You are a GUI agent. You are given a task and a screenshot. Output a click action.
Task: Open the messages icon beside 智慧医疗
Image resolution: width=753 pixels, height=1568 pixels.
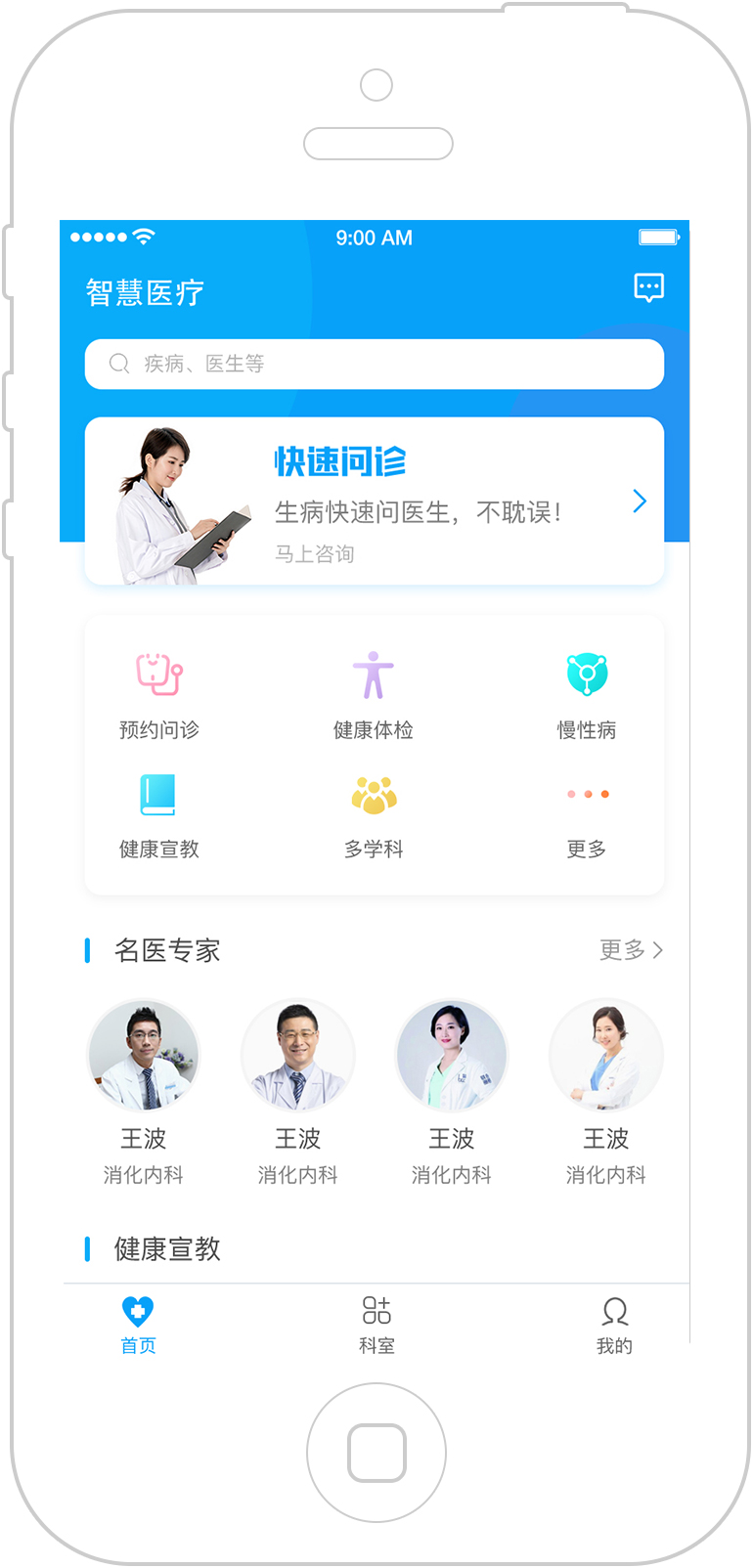point(649,287)
